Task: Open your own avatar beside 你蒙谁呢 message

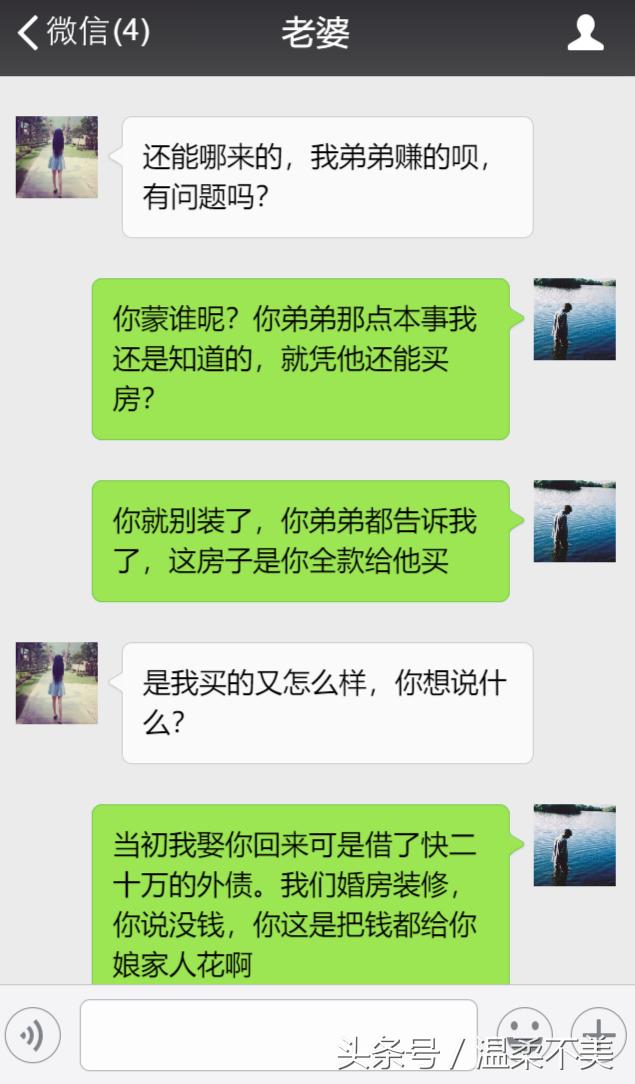Action: [574, 319]
